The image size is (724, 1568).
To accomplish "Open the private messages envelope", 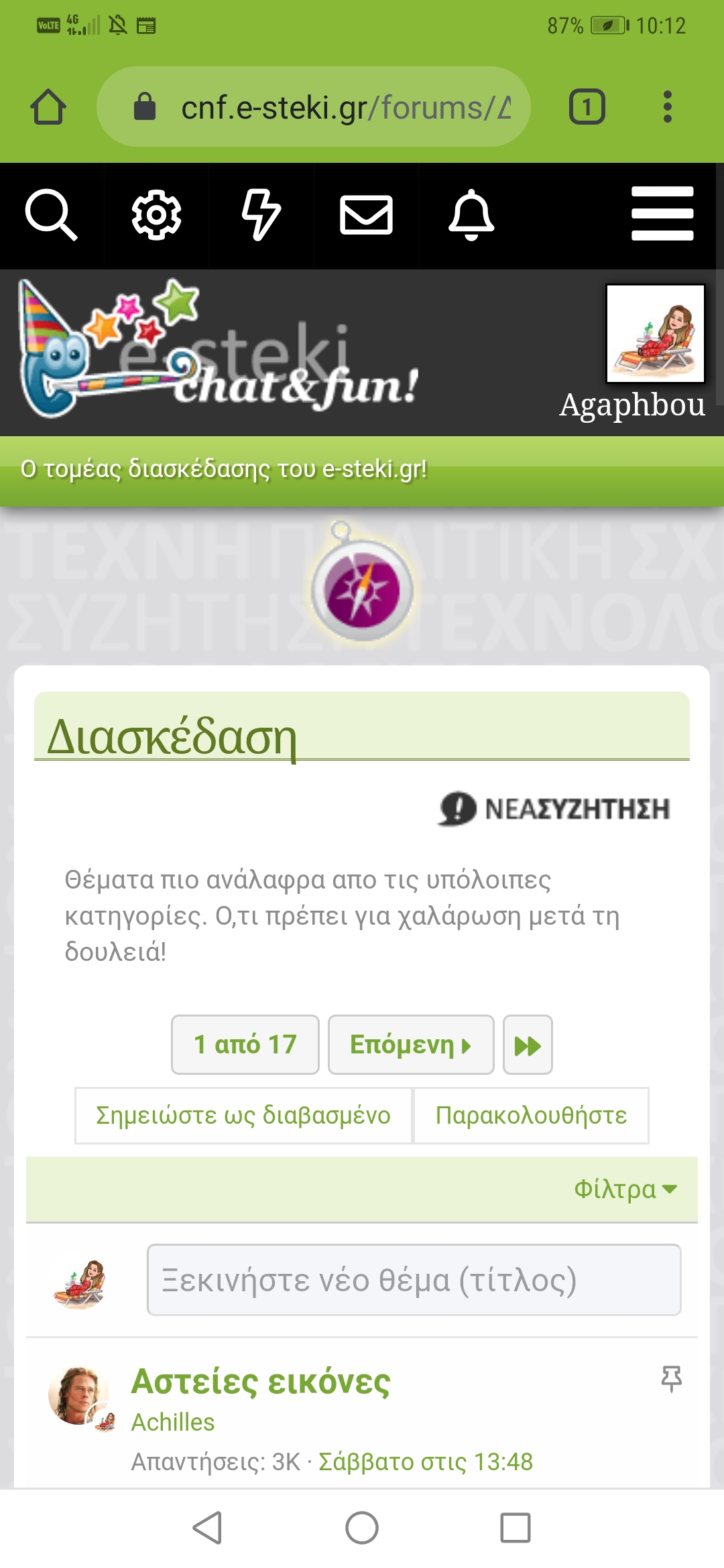I will point(366,215).
